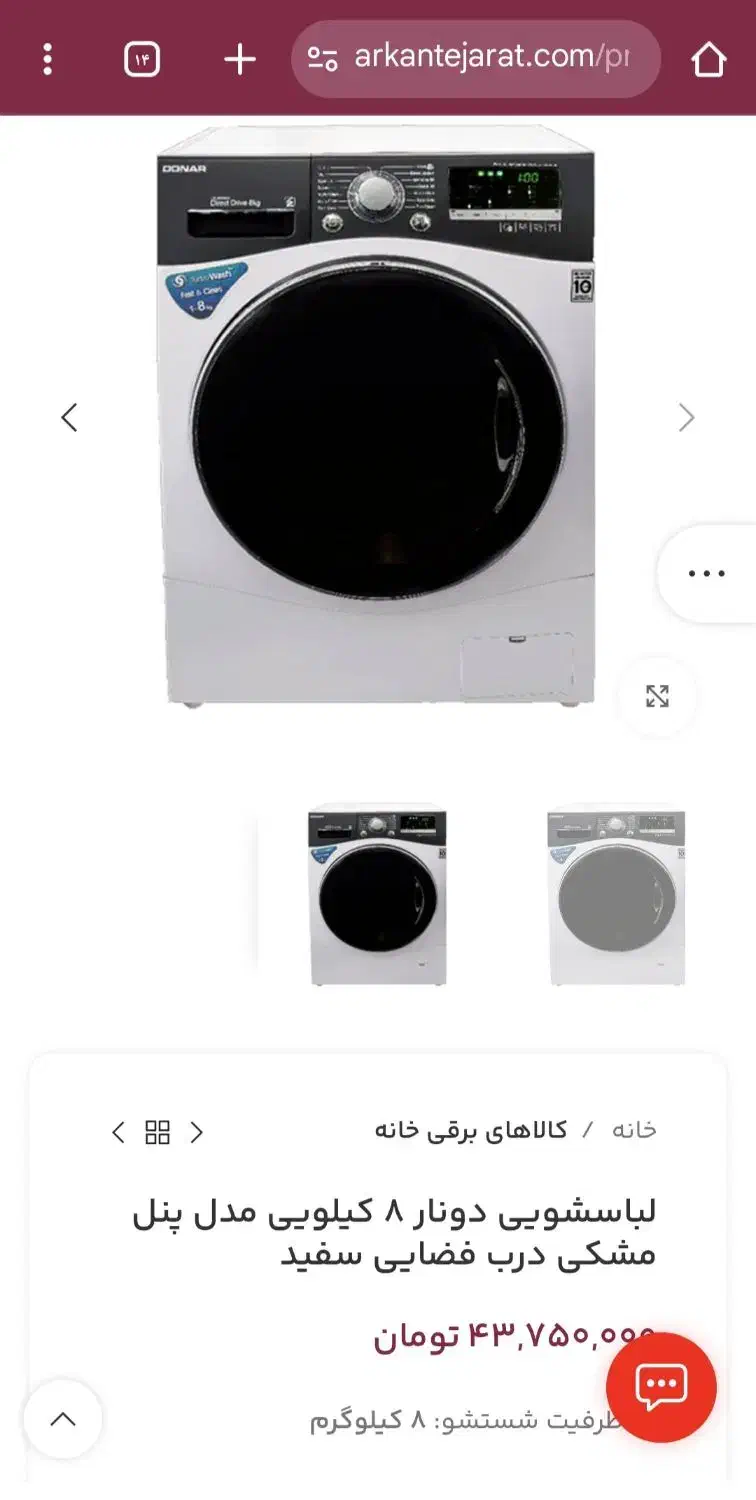The width and height of the screenshot is (756, 1500).
Task: Open a new browser tab
Action: pyautogui.click(x=240, y=60)
